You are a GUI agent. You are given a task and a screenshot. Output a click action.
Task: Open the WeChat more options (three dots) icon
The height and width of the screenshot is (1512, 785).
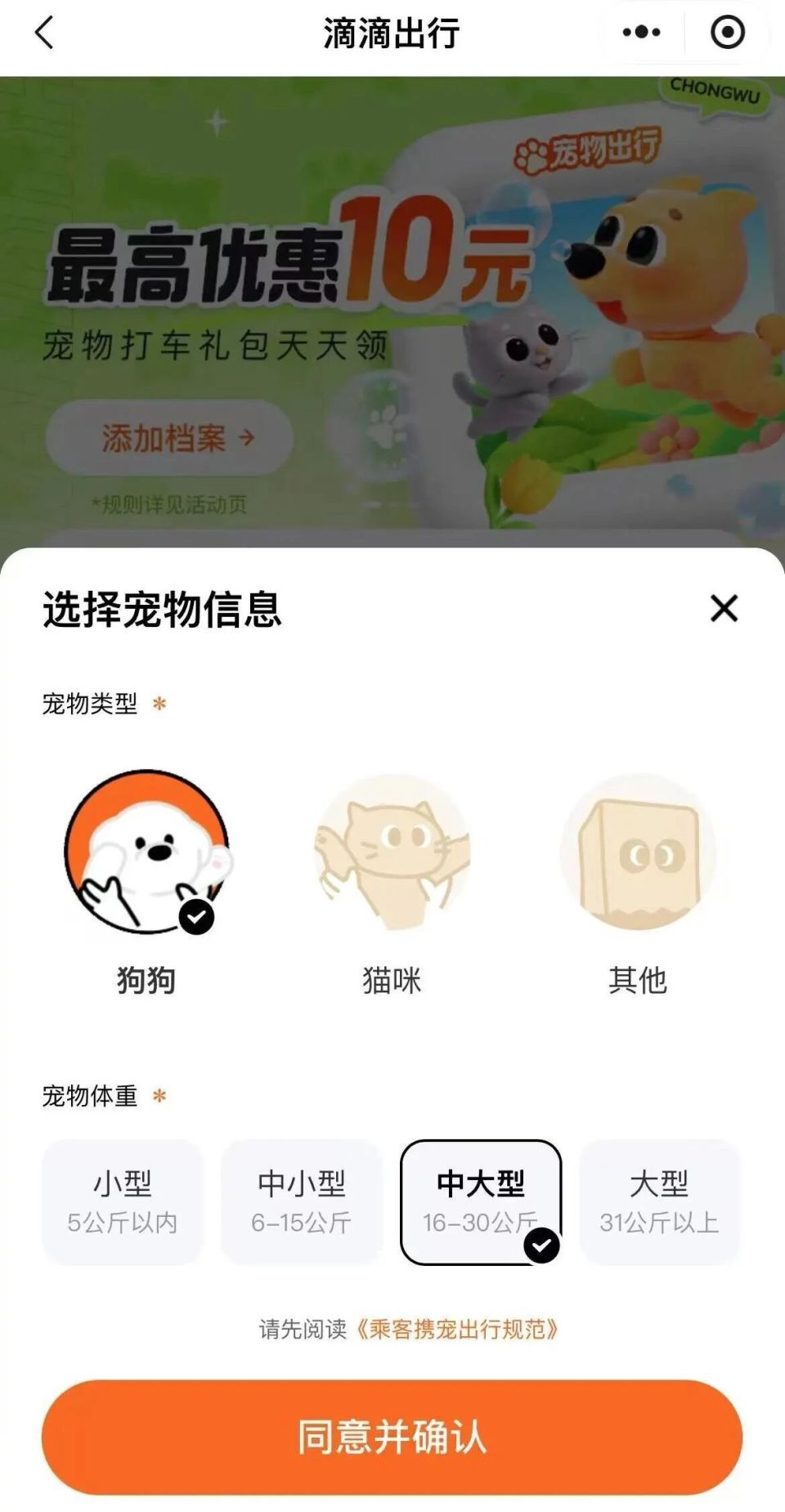pos(641,33)
